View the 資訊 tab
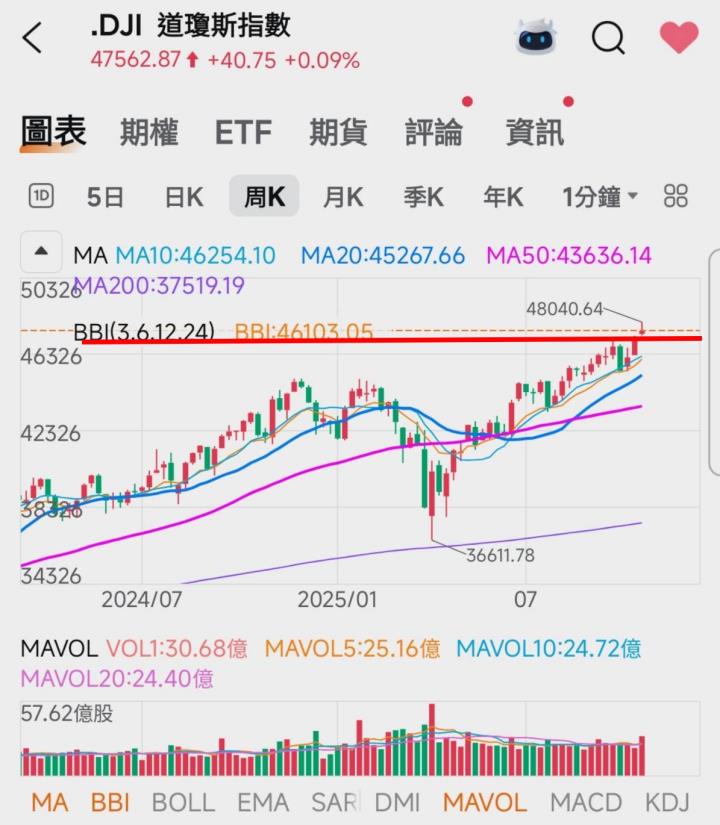This screenshot has width=720, height=825. (535, 132)
